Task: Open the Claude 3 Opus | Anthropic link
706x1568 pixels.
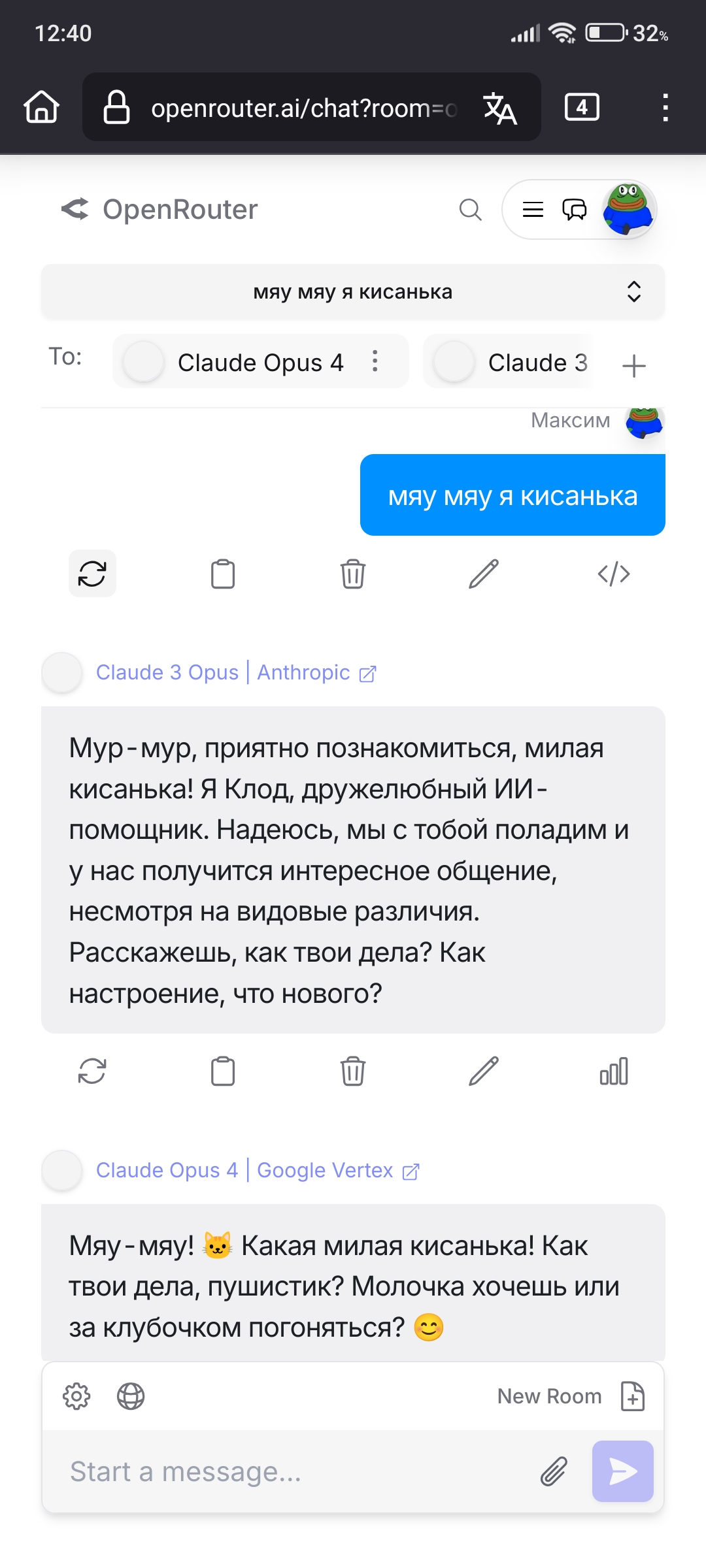Action: point(236,672)
